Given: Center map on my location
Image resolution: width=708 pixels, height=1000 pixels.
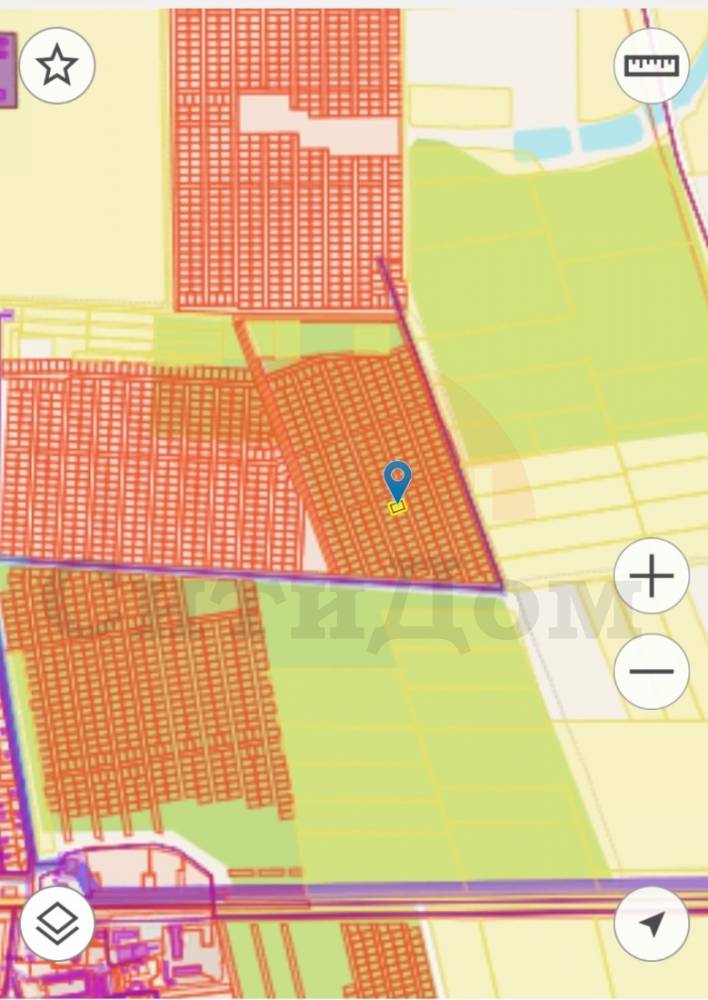Looking at the screenshot, I should point(651,924).
